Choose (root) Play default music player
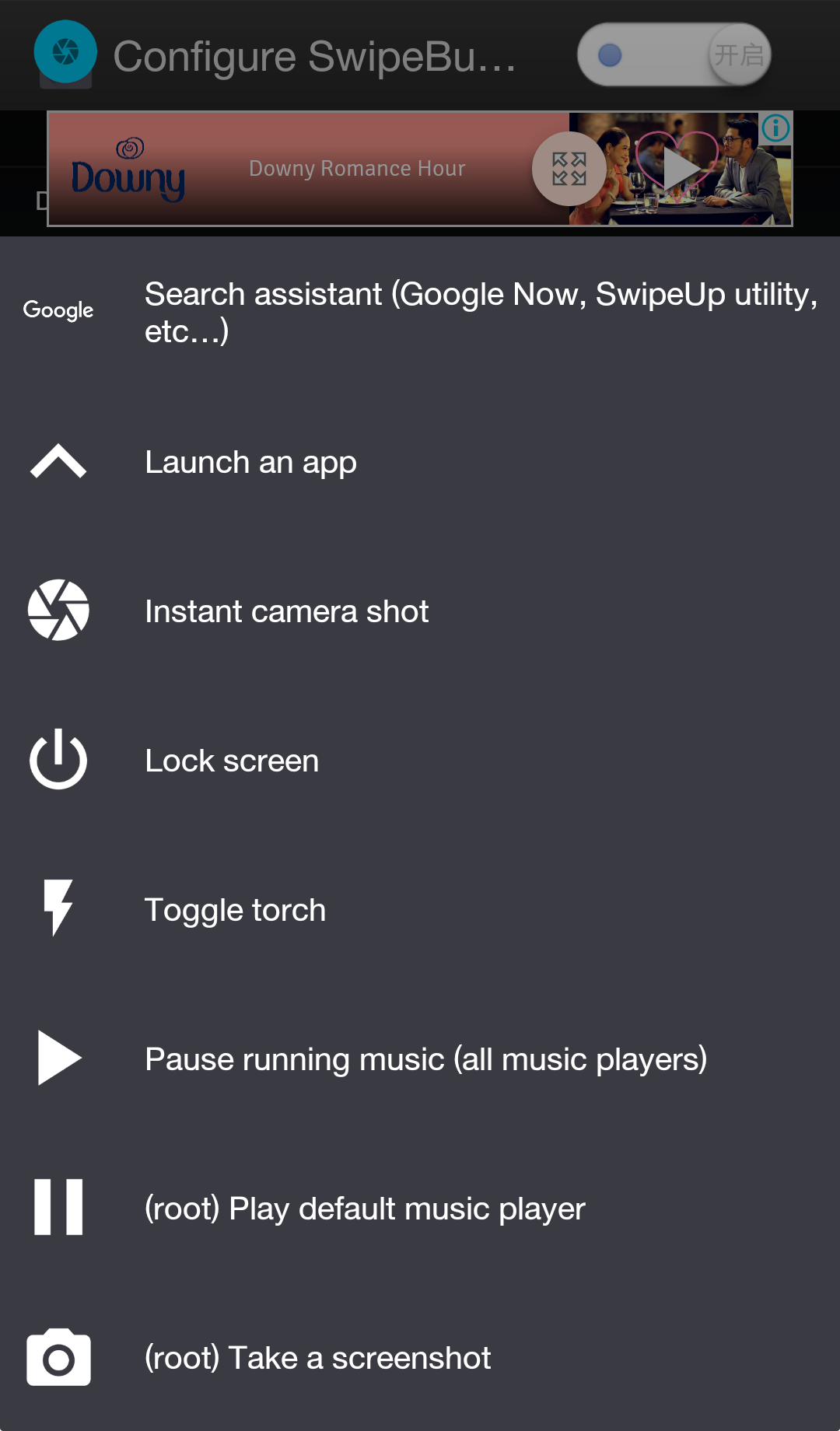Image resolution: width=840 pixels, height=1431 pixels. (420, 1209)
